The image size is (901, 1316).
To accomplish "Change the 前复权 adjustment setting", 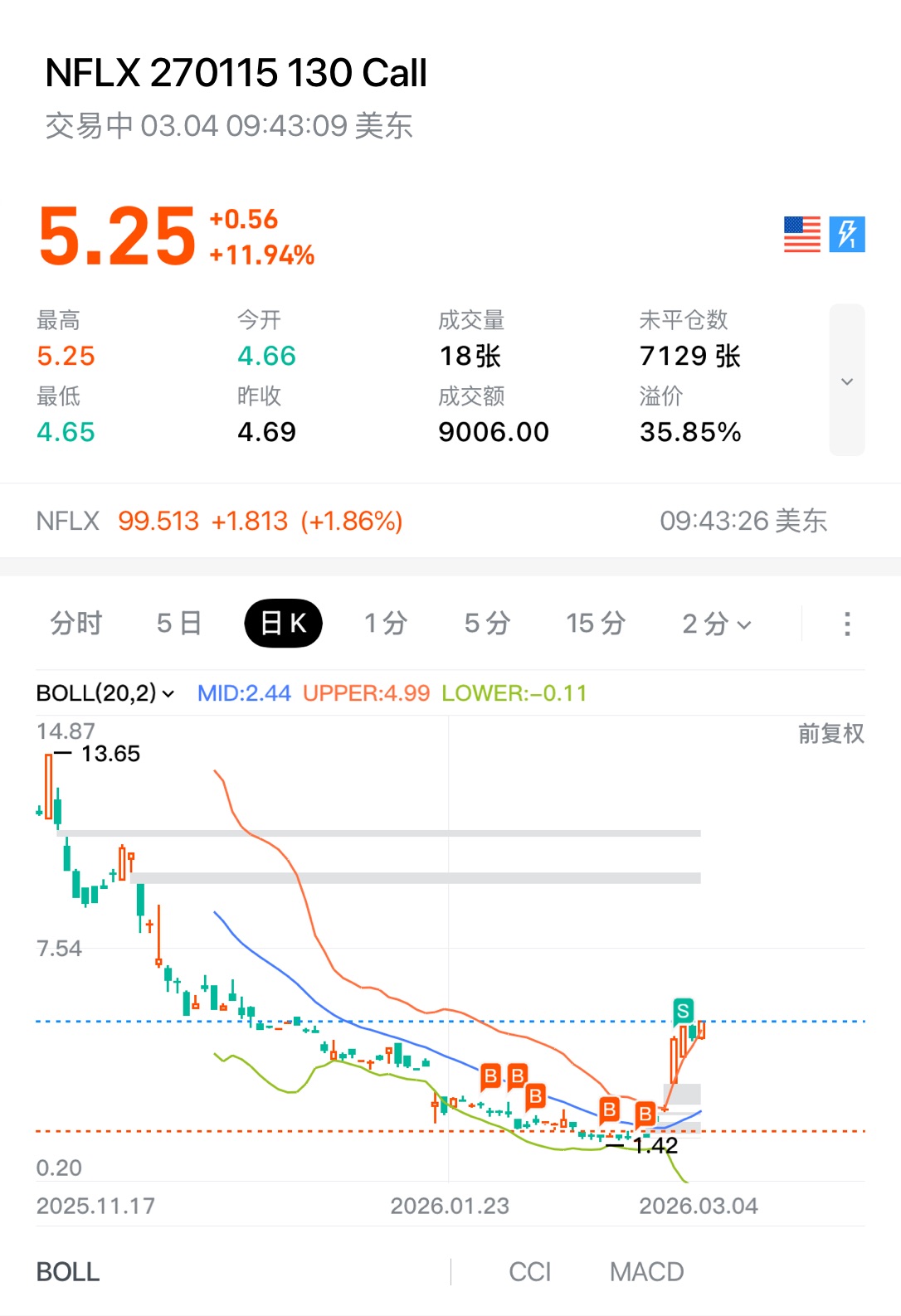I will coord(830,733).
